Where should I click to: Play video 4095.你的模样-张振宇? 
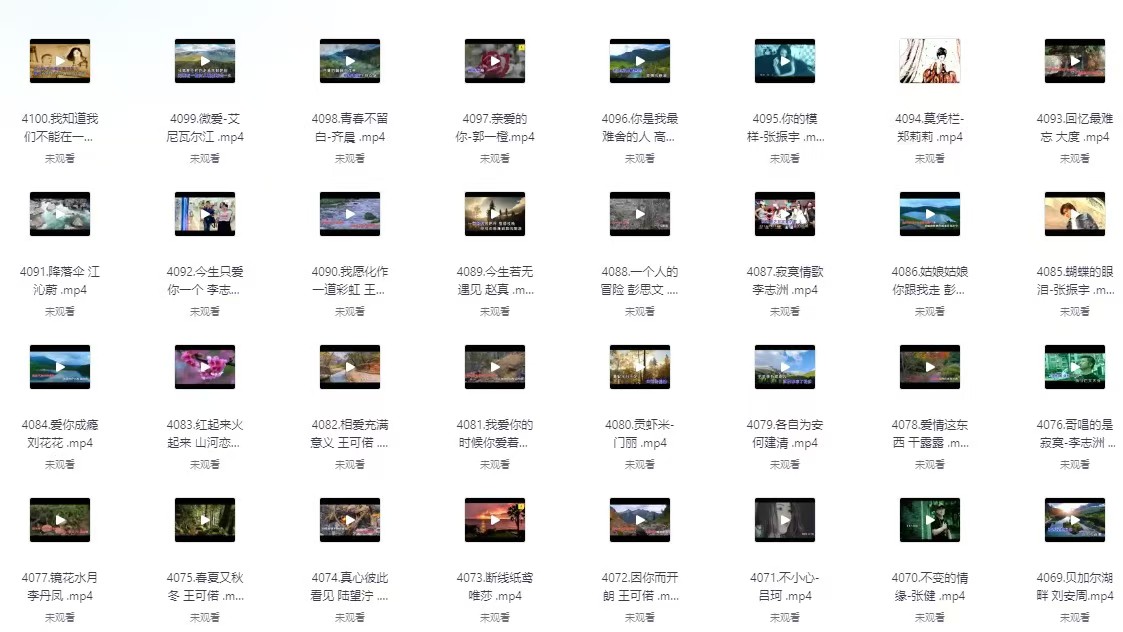[x=785, y=61]
